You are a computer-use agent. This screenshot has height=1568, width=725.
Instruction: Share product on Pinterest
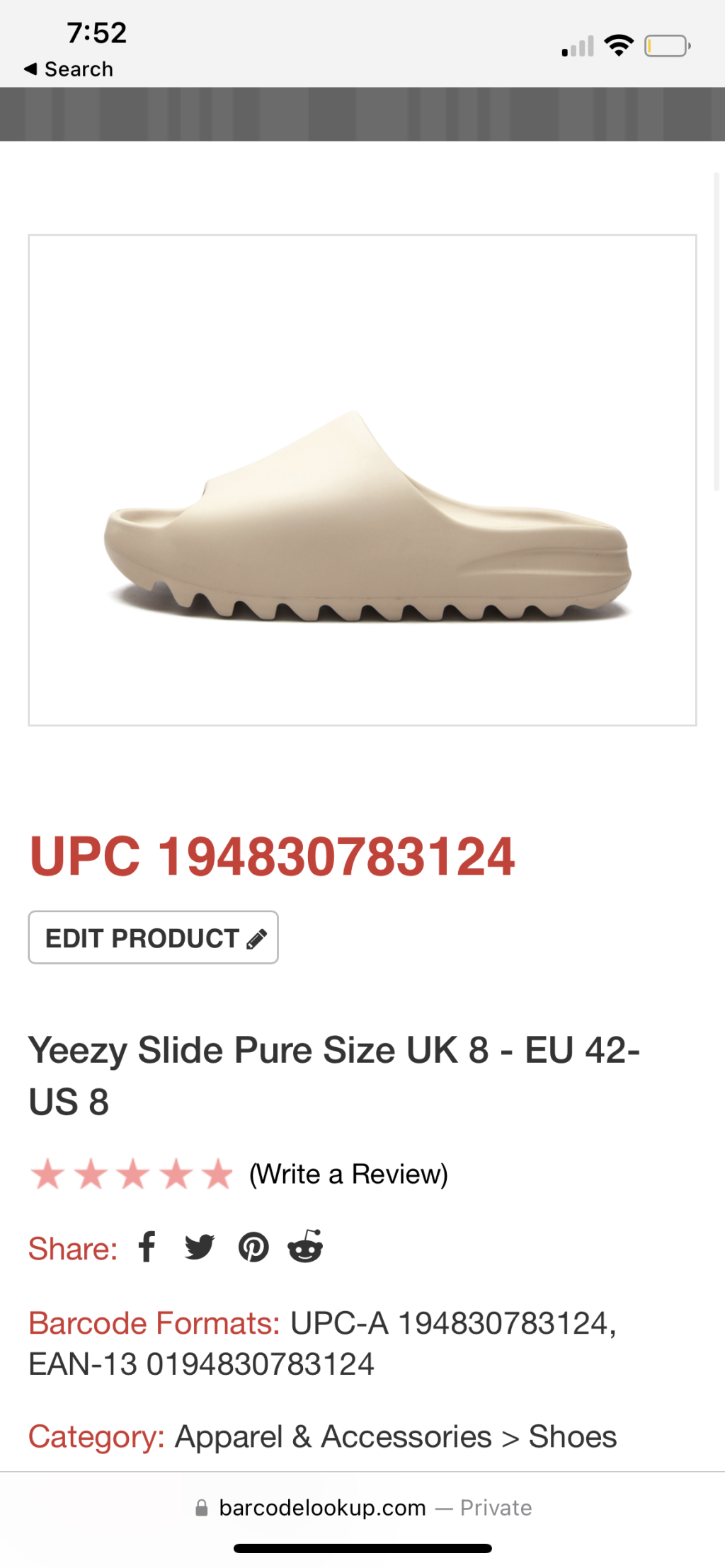[253, 1247]
